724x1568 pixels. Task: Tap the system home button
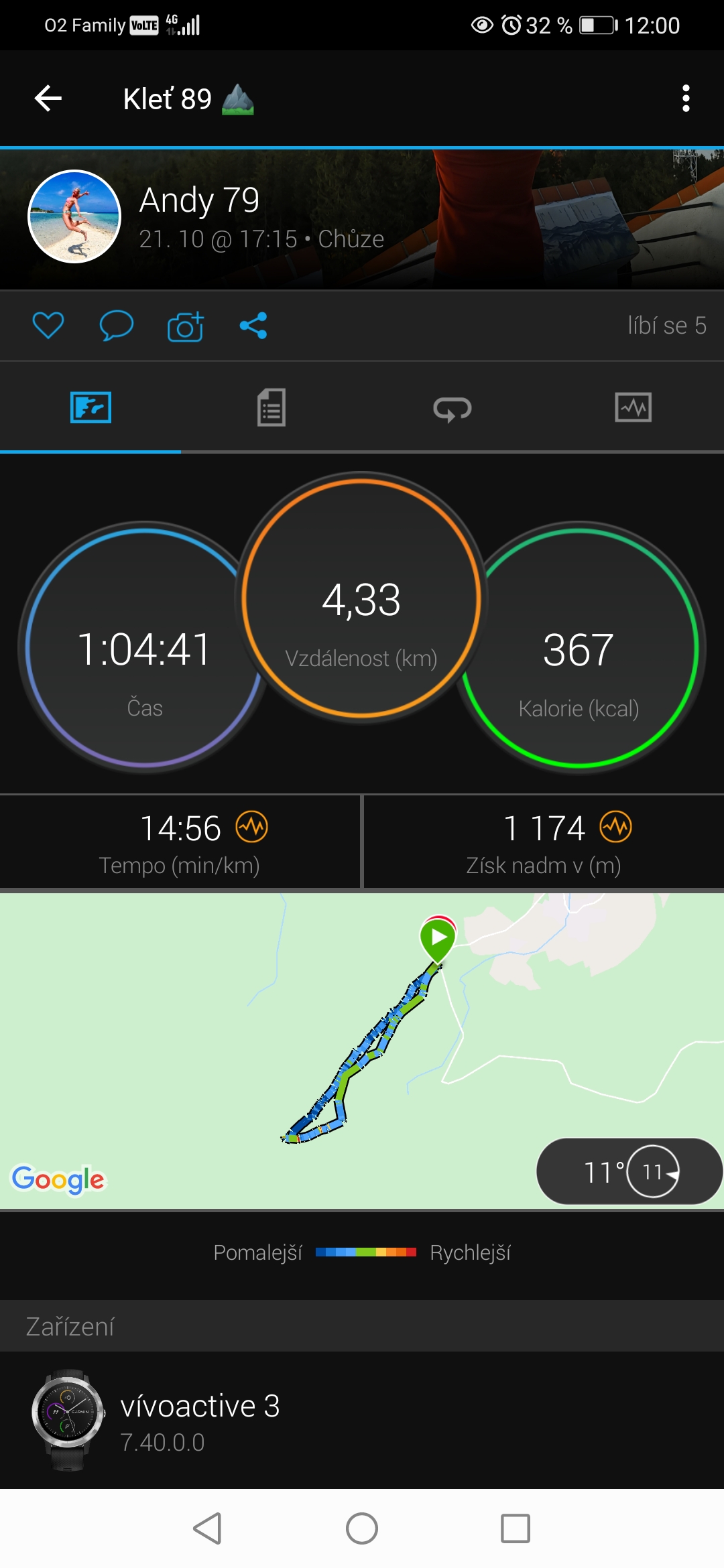tap(362, 1529)
